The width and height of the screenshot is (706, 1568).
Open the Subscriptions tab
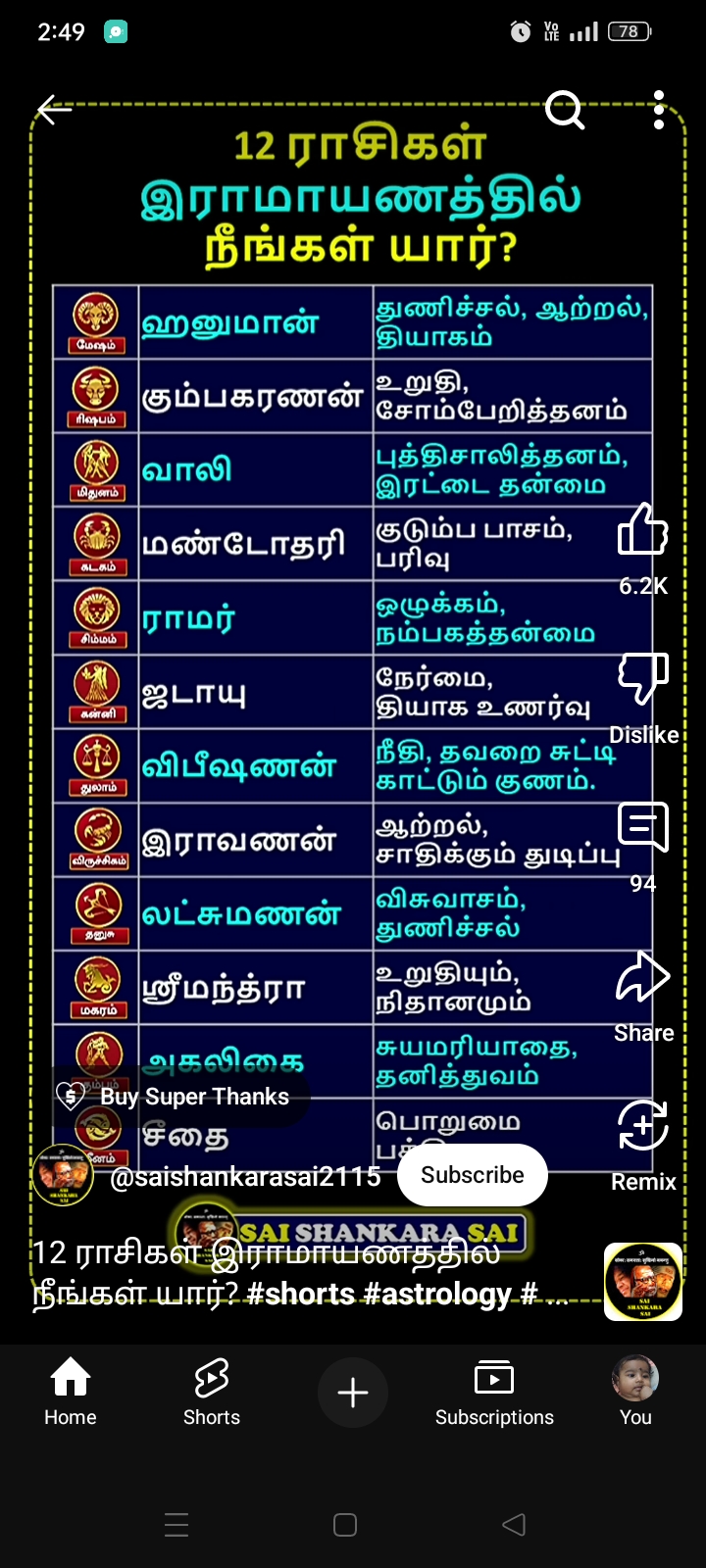(494, 1392)
